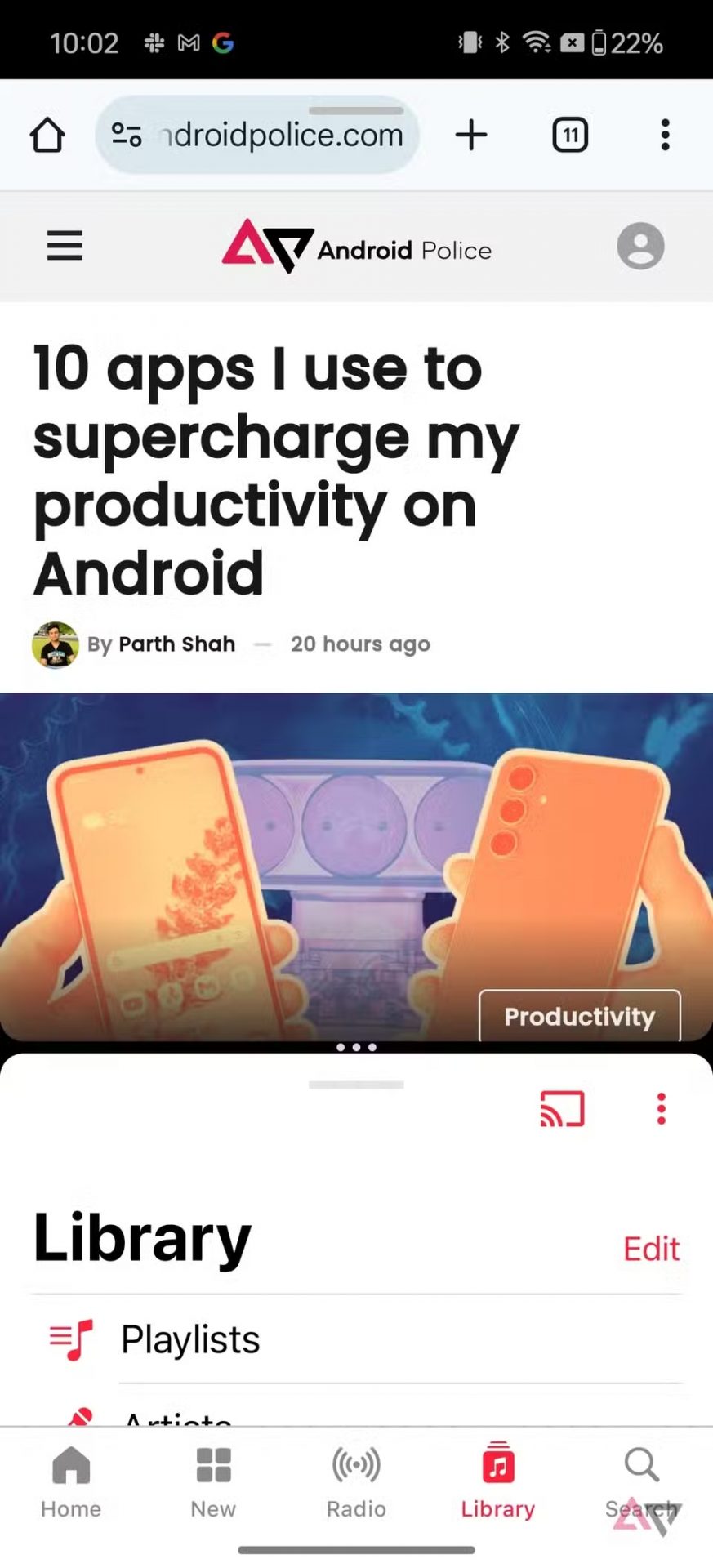The height and width of the screenshot is (1568, 713).
Task: Edit the Library sections
Action: click(x=651, y=1249)
